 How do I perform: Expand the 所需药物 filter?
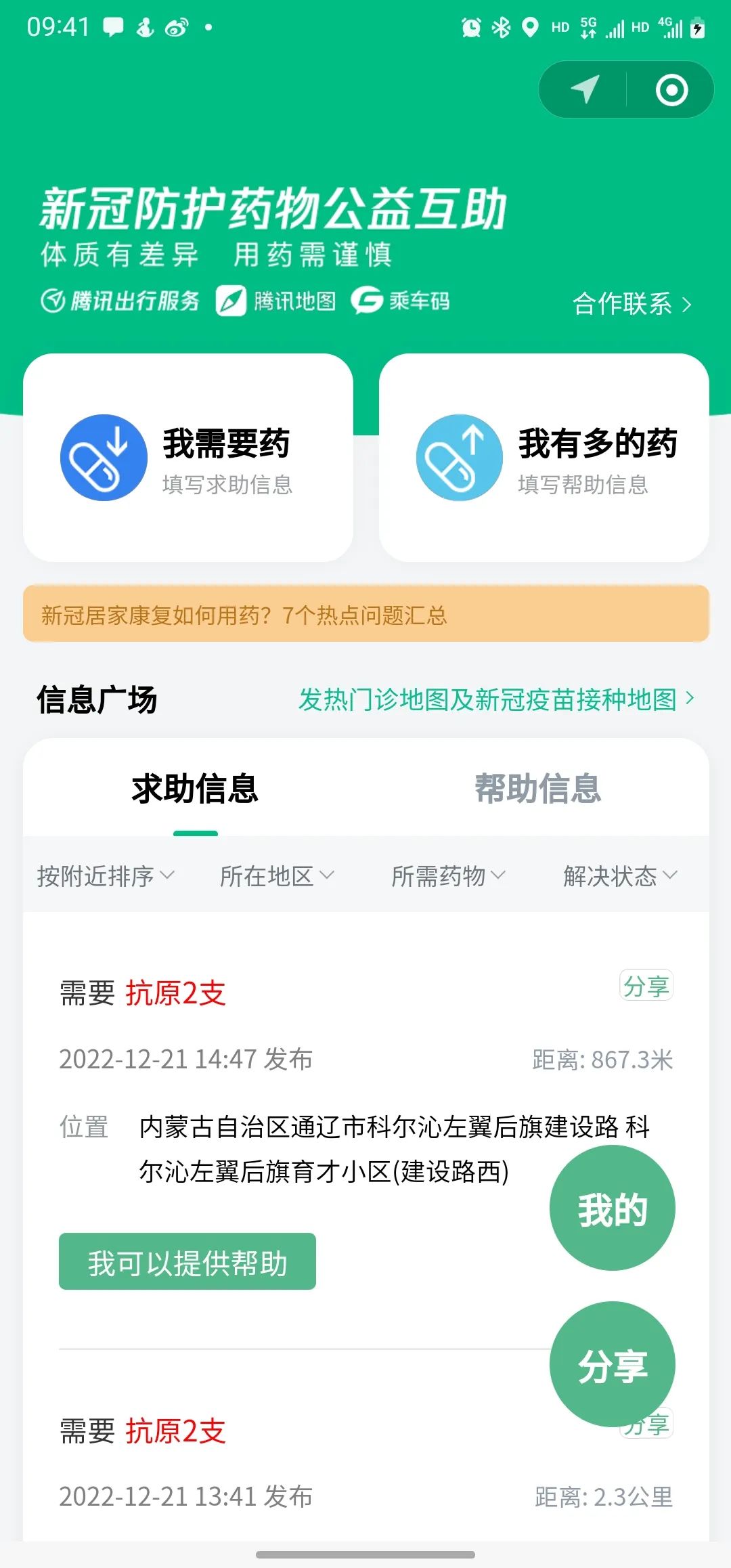[448, 875]
